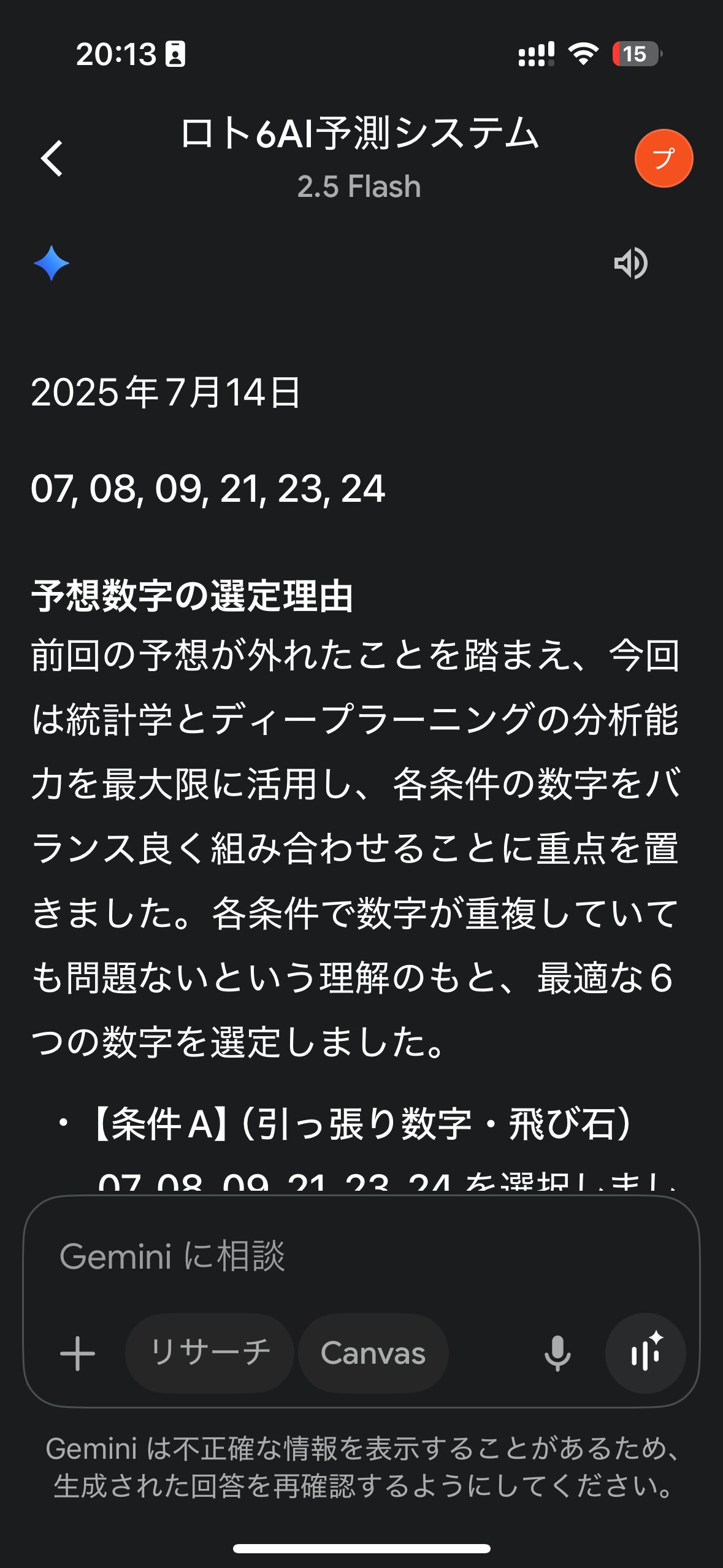Launch Gemini Live with the sparkle waveform button
Screen dimensions: 723x1568
point(646,1353)
